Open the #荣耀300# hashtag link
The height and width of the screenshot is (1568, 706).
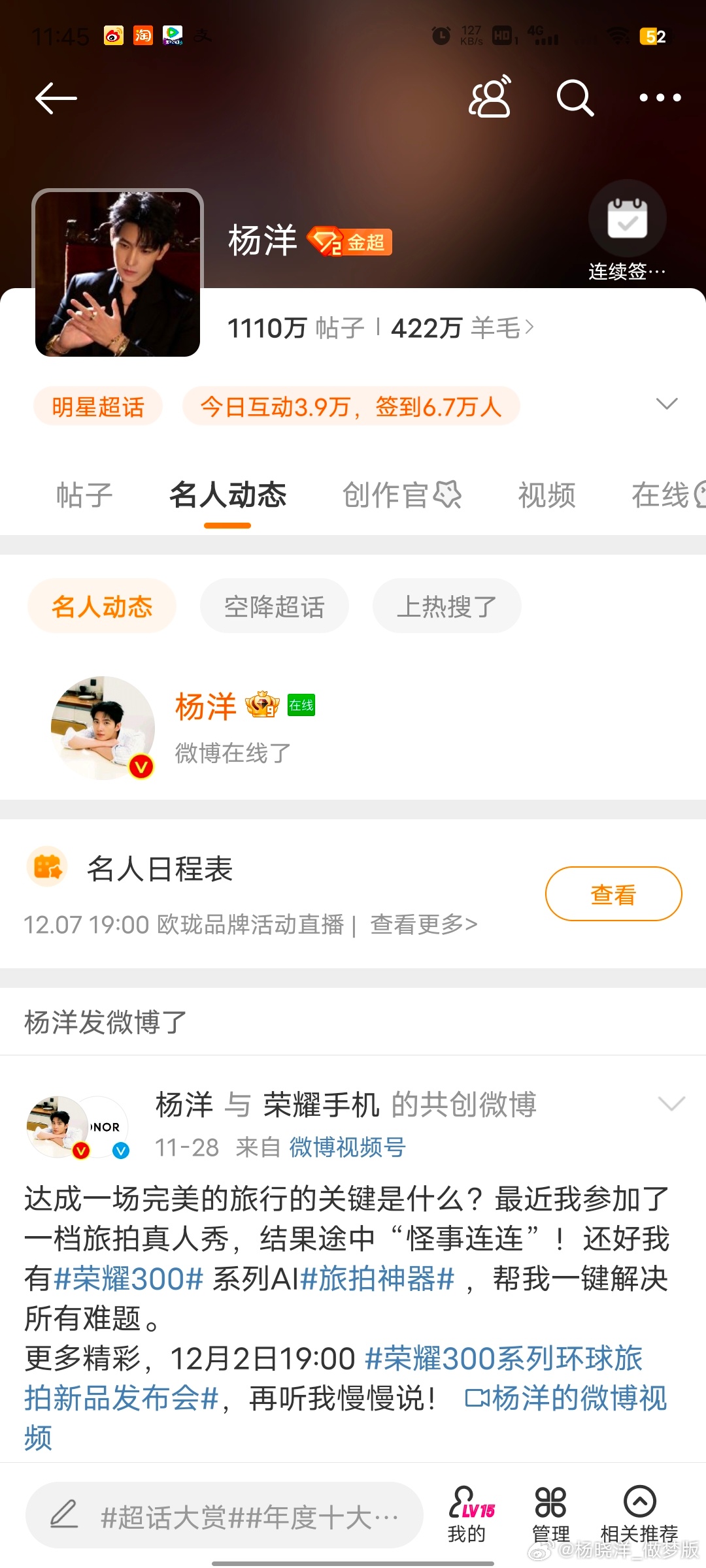tap(129, 1279)
